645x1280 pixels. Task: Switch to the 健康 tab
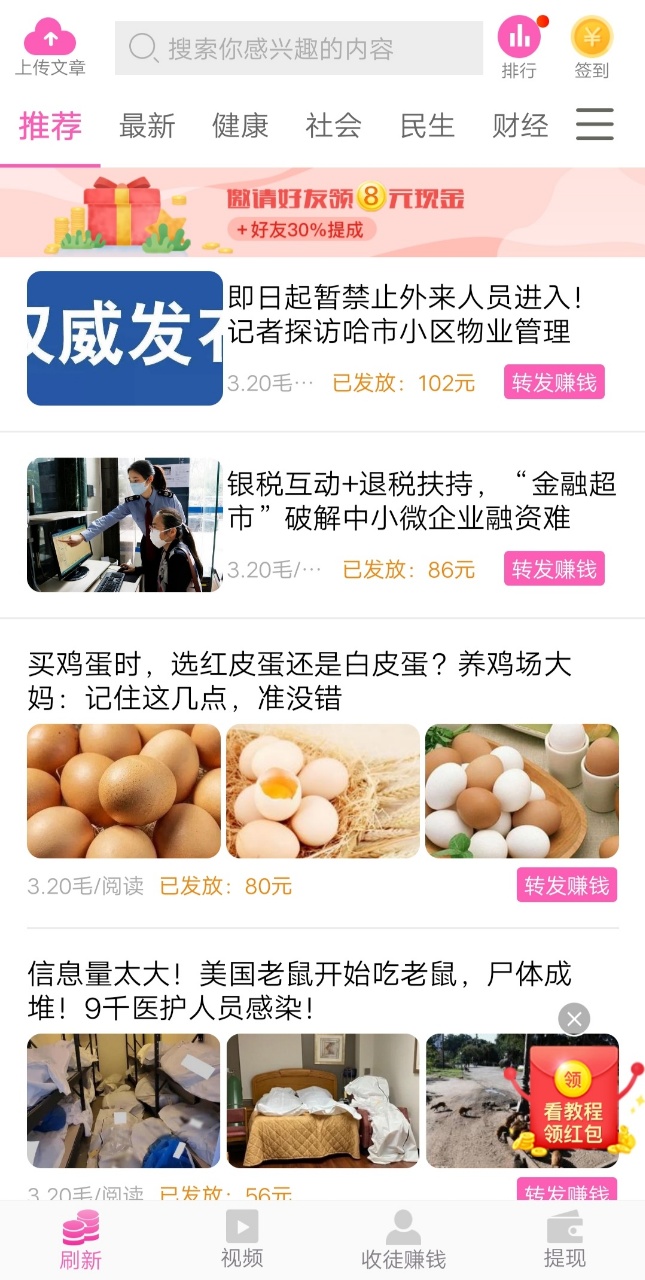tap(240, 126)
